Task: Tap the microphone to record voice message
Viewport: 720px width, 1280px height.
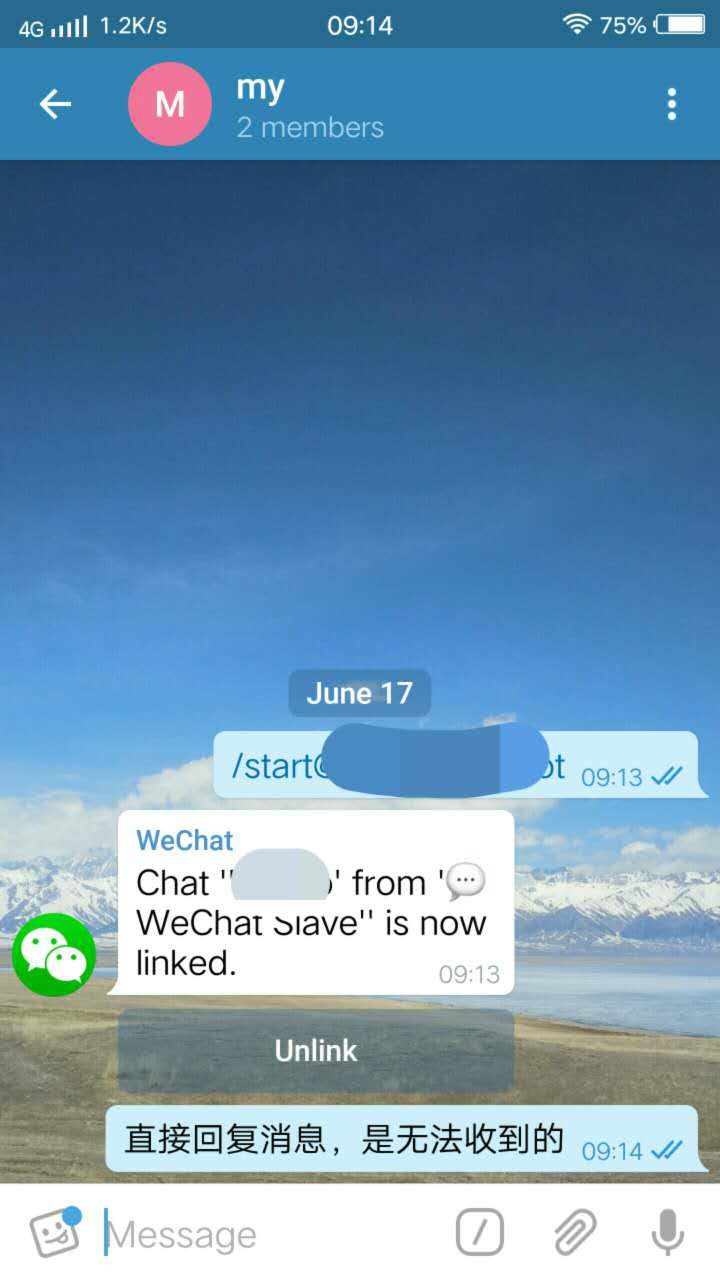Action: click(x=667, y=1232)
